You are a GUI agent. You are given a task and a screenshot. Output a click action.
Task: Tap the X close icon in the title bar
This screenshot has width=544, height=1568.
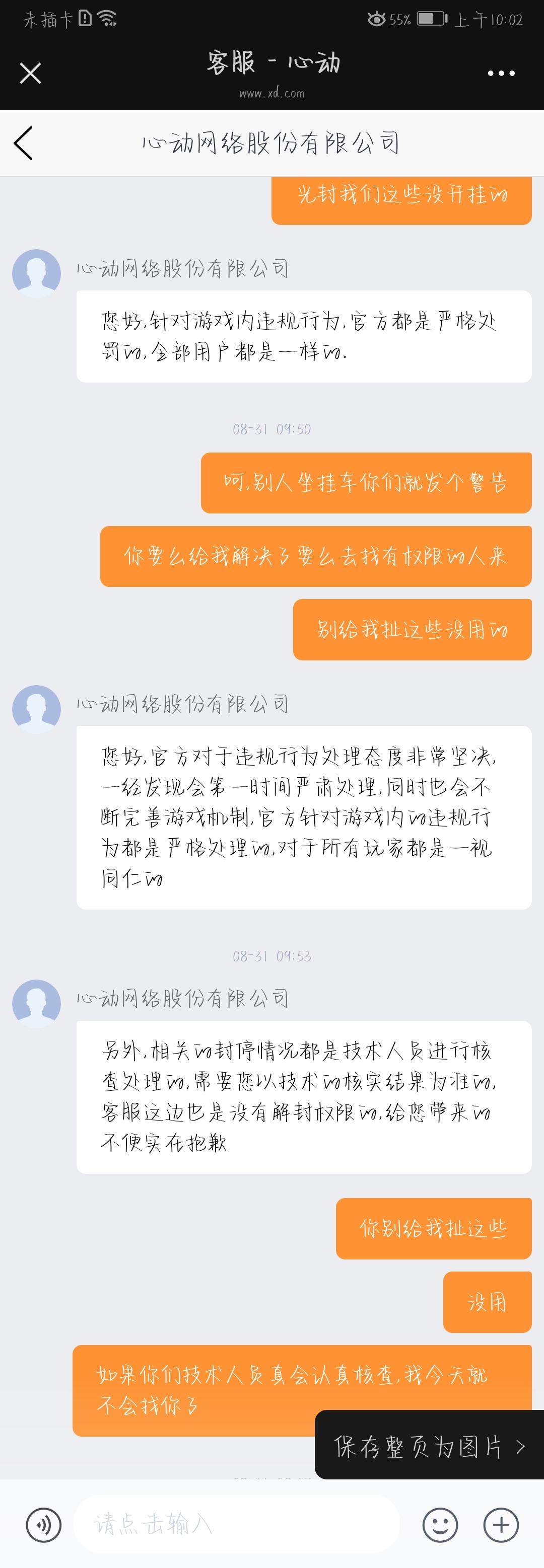coord(30,72)
